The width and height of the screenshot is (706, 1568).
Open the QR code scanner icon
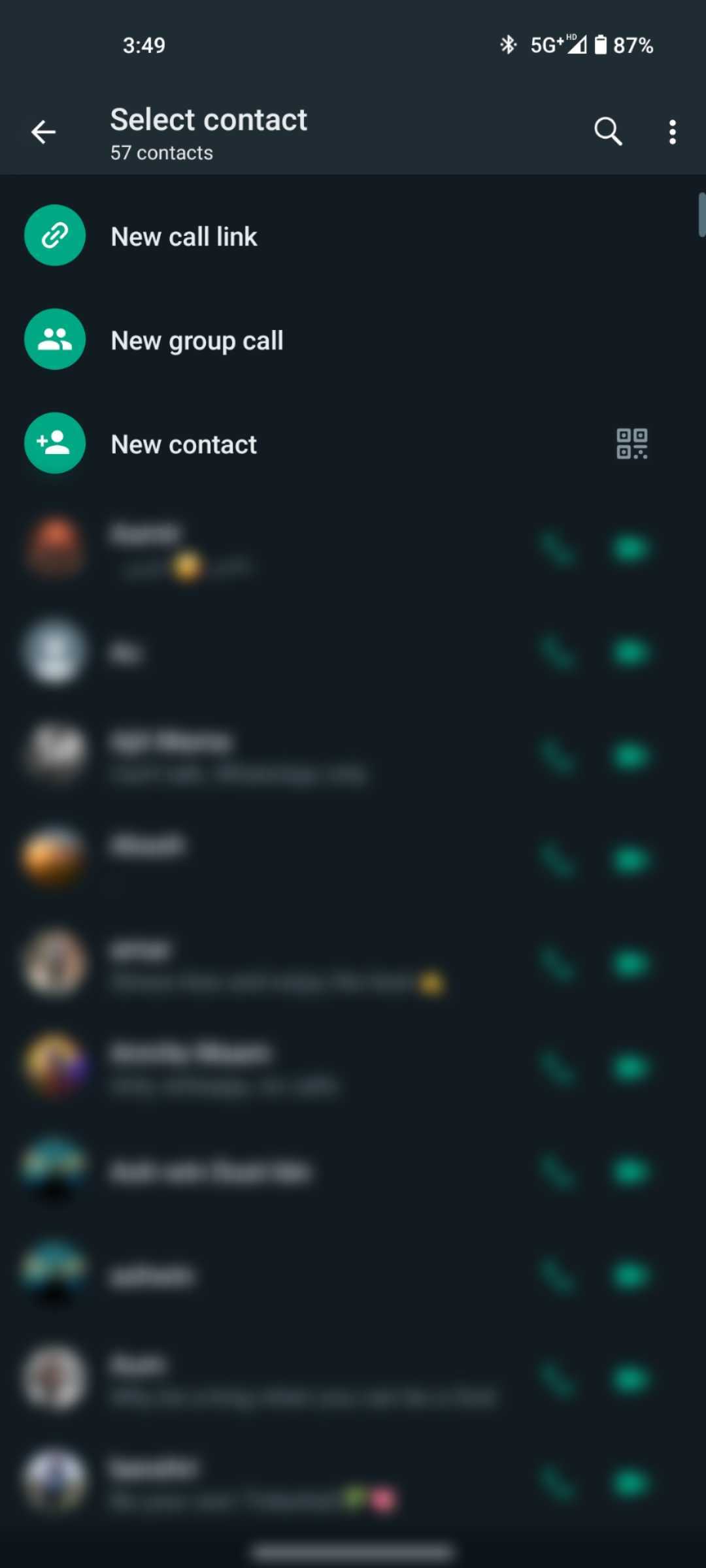[x=631, y=444]
